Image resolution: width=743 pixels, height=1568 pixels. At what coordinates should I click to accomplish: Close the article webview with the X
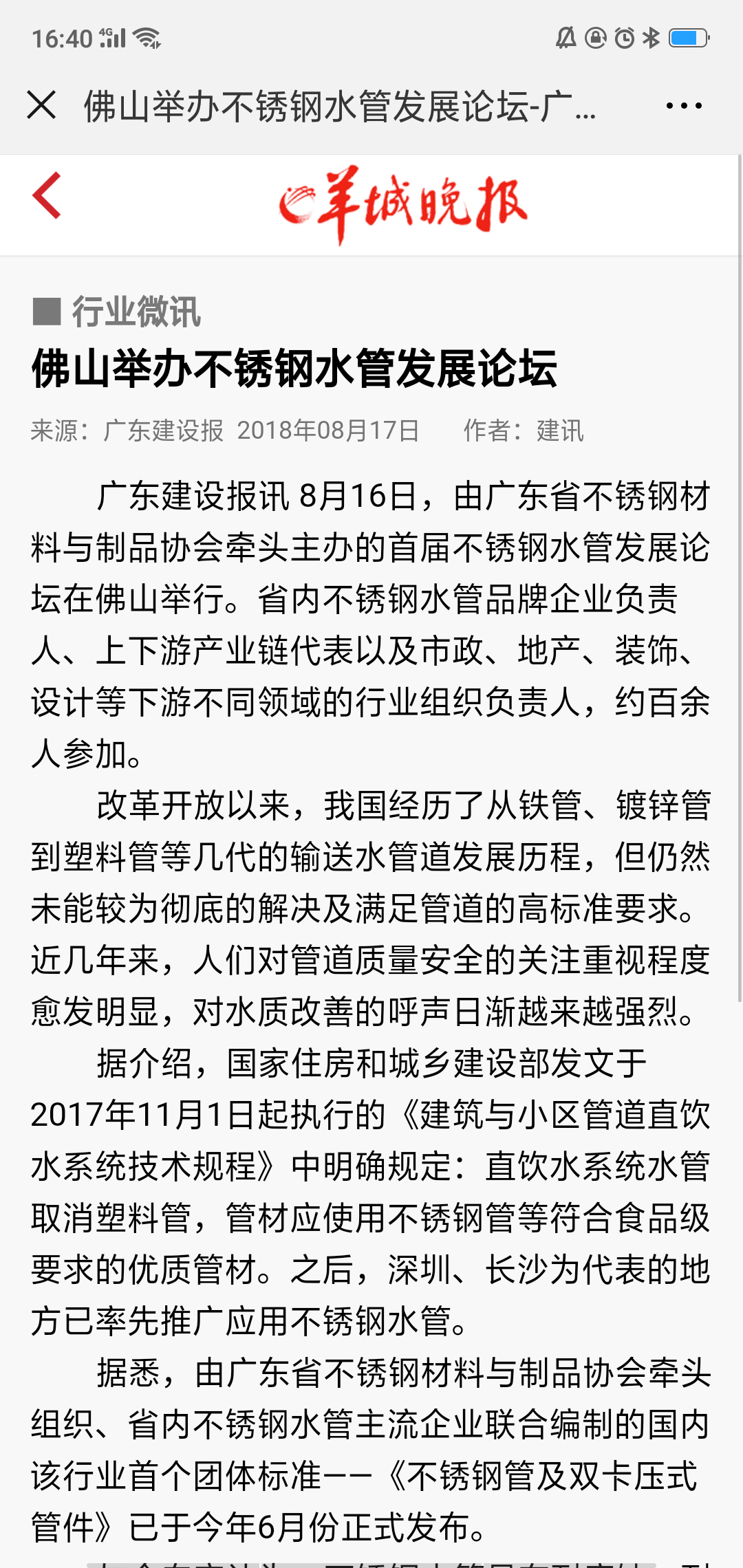(41, 105)
